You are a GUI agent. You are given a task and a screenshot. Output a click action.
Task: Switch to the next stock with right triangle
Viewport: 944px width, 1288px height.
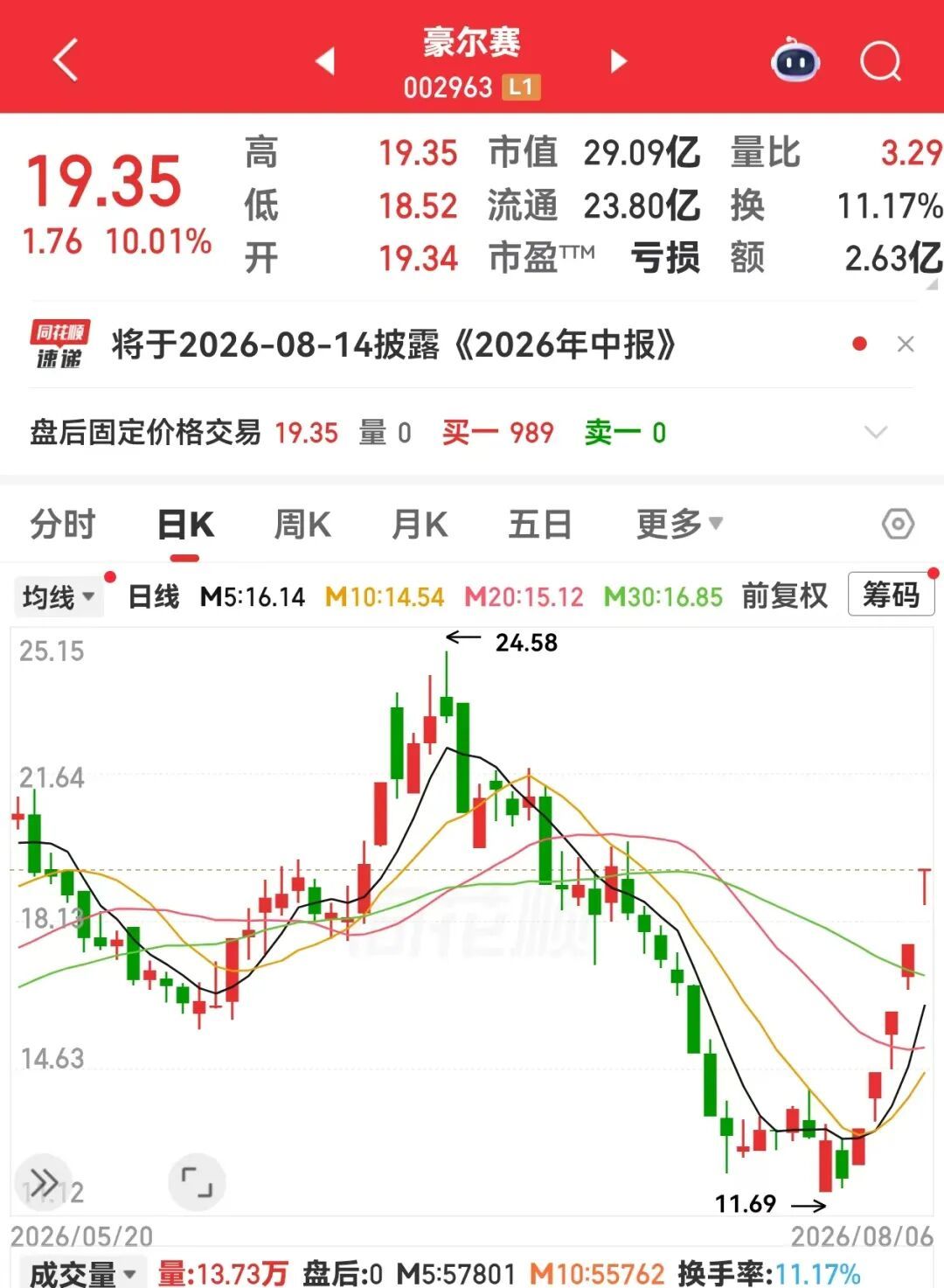coord(619,61)
